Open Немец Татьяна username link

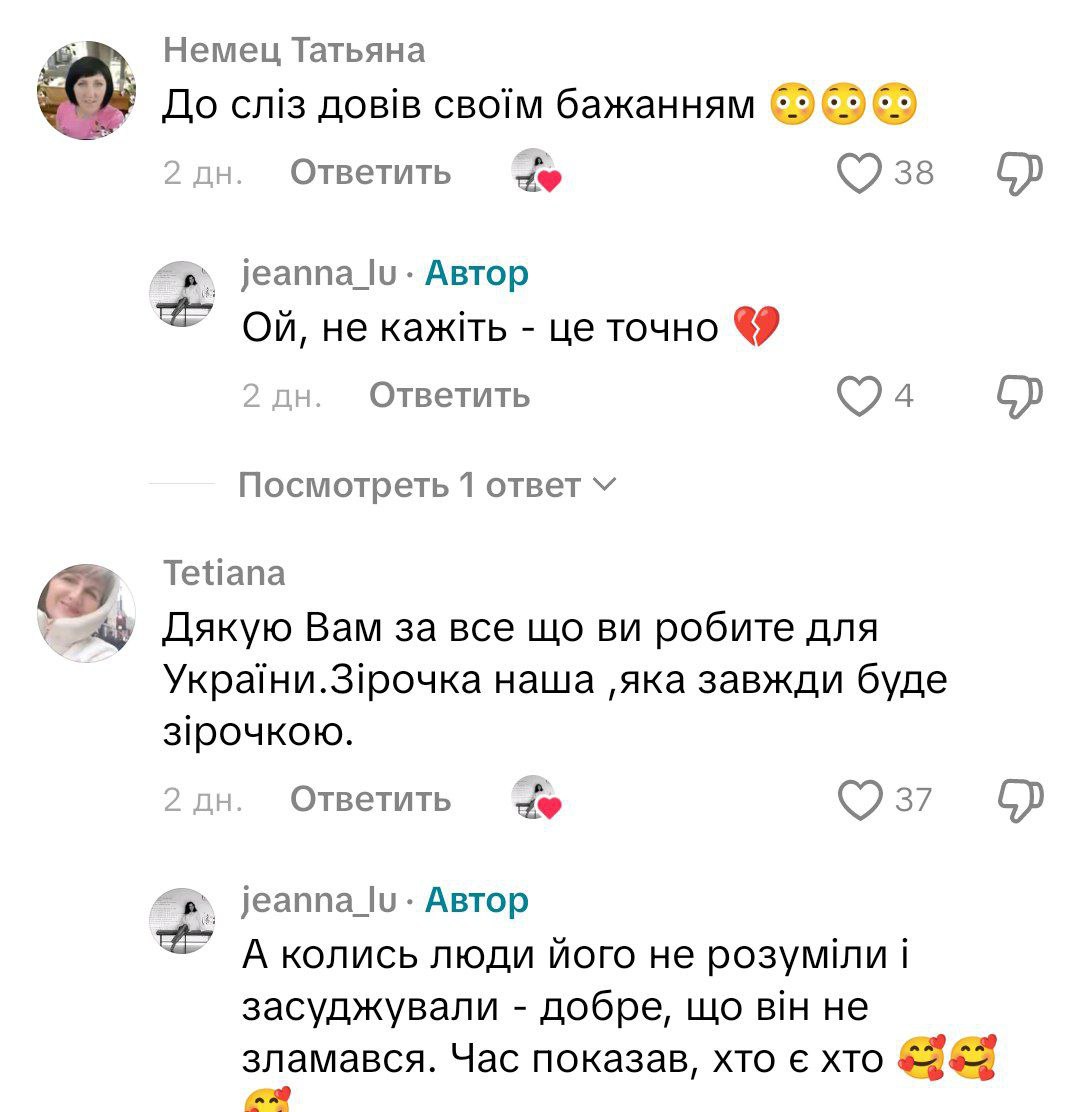[293, 50]
